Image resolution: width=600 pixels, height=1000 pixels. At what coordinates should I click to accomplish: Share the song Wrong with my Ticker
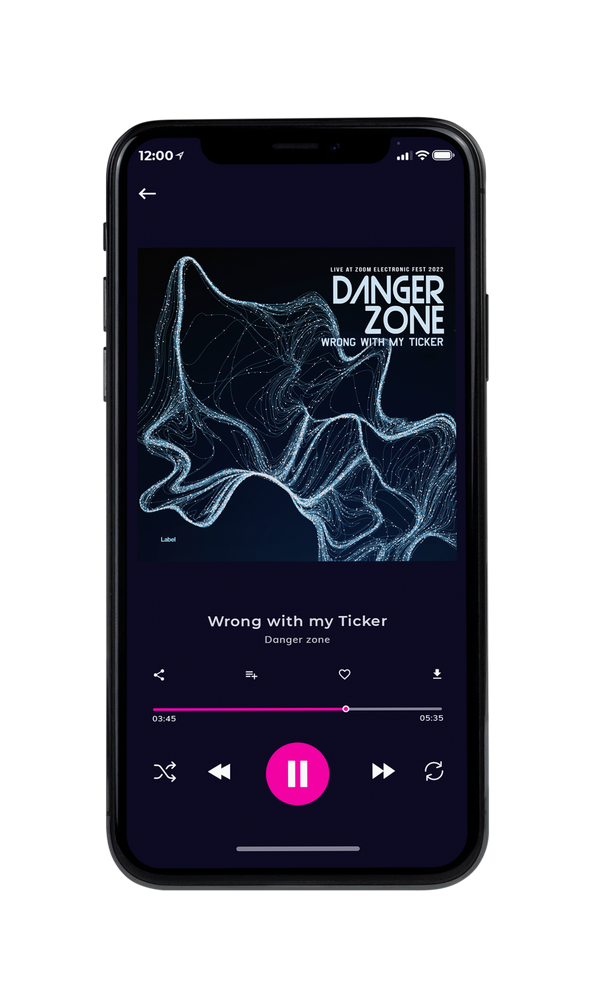[x=159, y=675]
